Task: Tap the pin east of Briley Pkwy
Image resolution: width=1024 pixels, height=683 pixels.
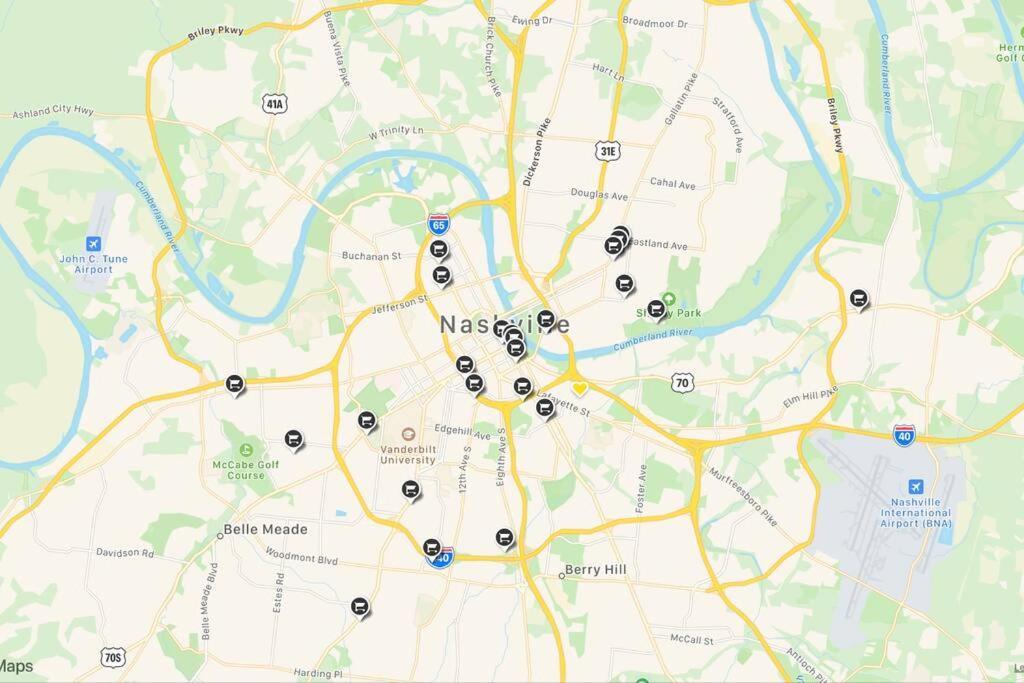Action: tap(858, 298)
